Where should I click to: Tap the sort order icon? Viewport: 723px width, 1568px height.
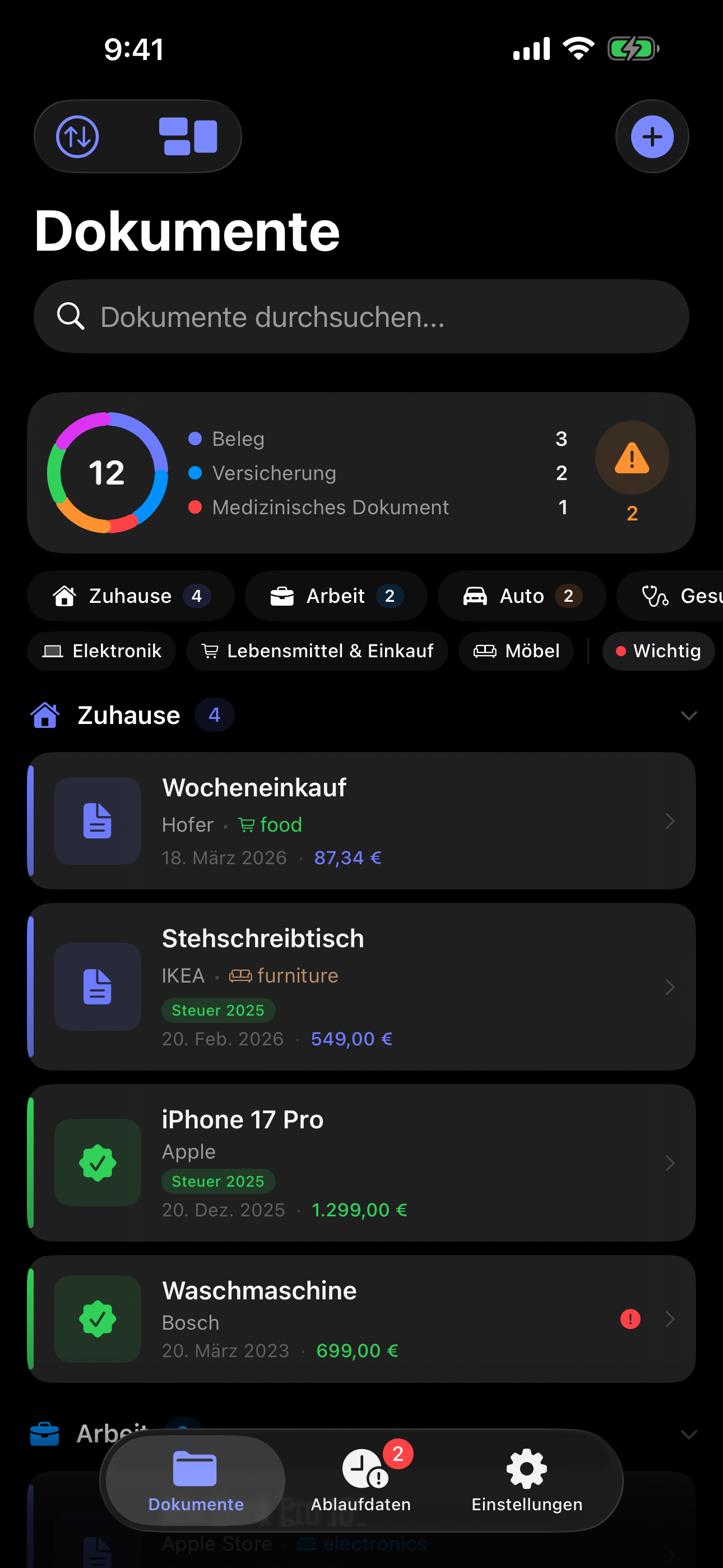pyautogui.click(x=78, y=136)
